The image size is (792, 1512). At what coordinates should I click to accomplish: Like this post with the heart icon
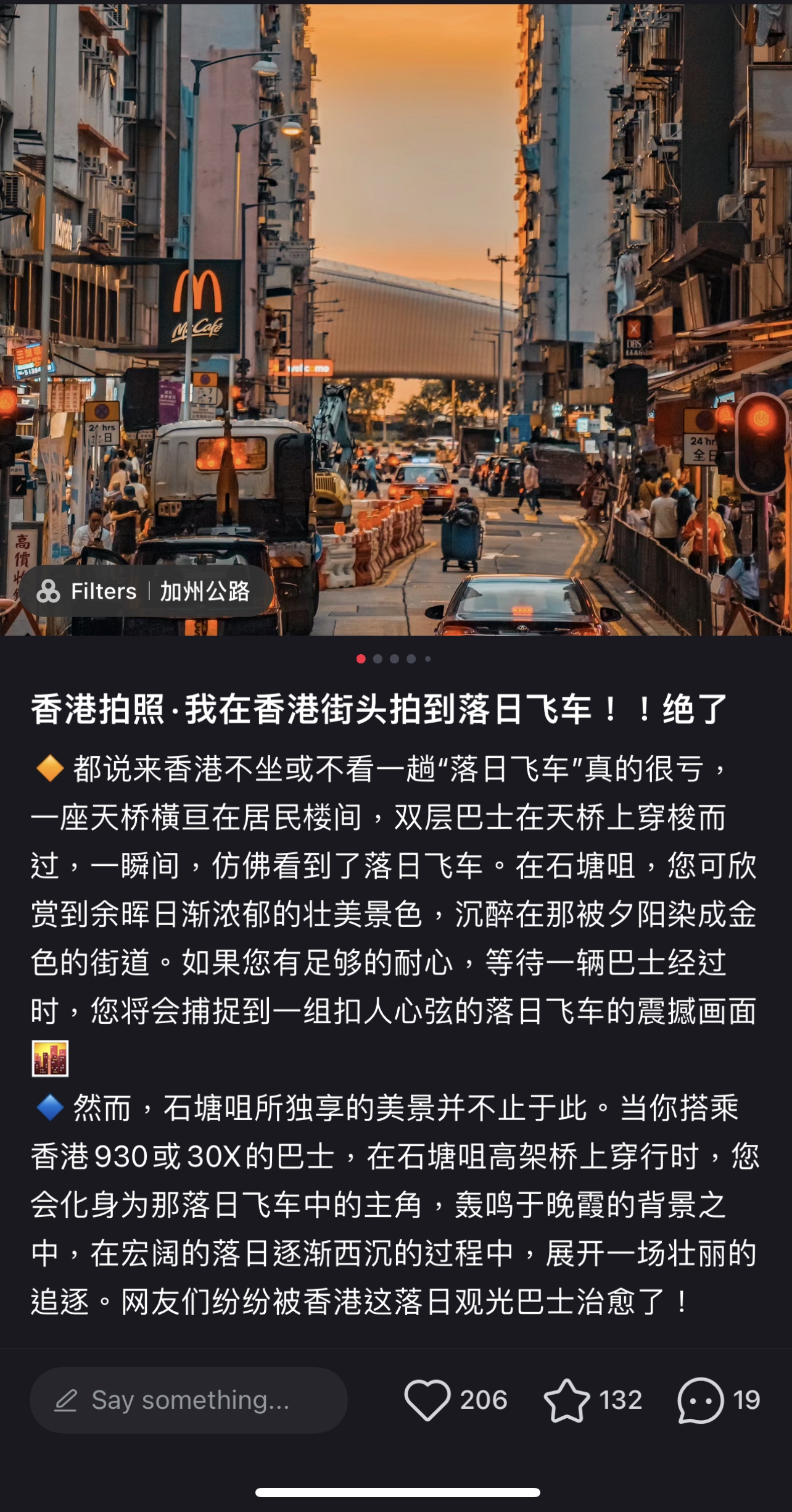(x=427, y=1400)
